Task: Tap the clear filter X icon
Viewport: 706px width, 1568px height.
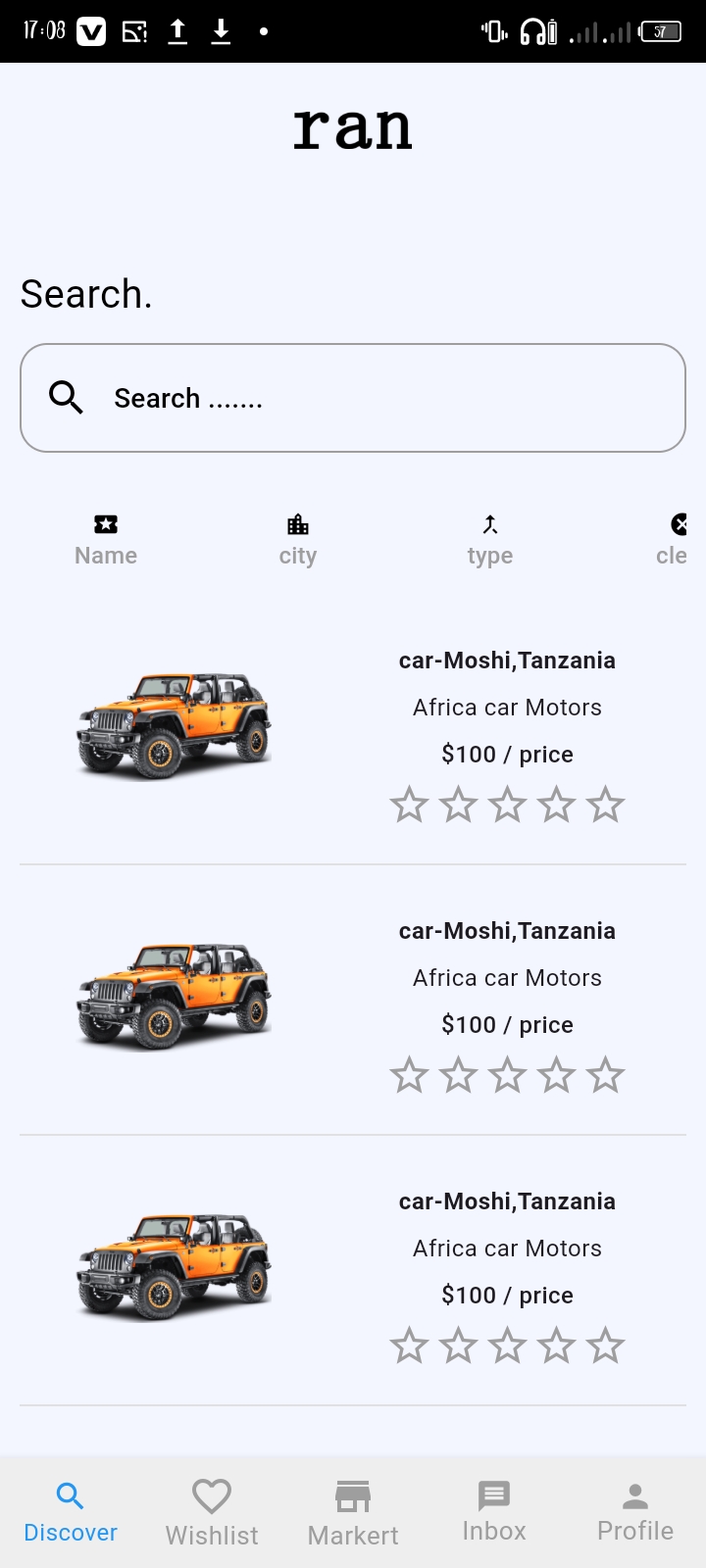Action: 681,524
